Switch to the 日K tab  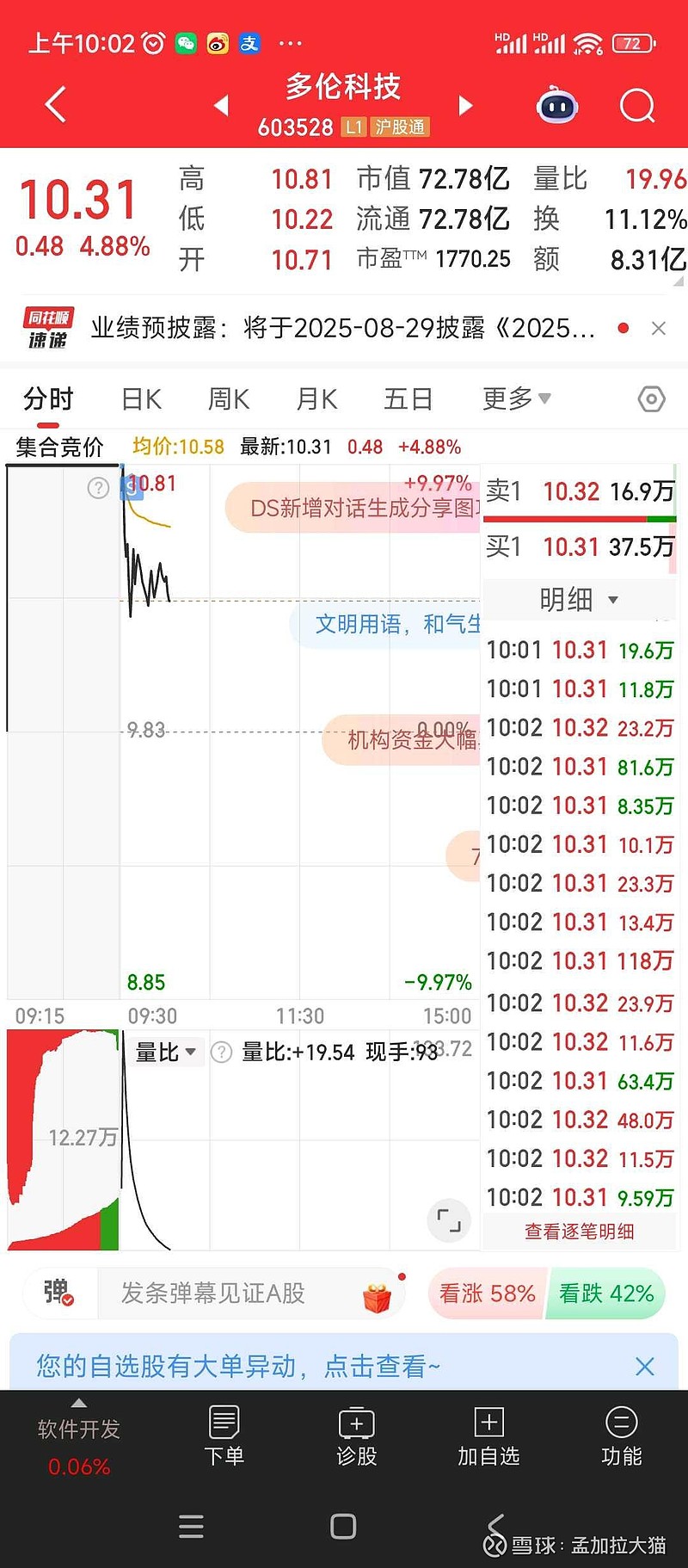point(141,399)
